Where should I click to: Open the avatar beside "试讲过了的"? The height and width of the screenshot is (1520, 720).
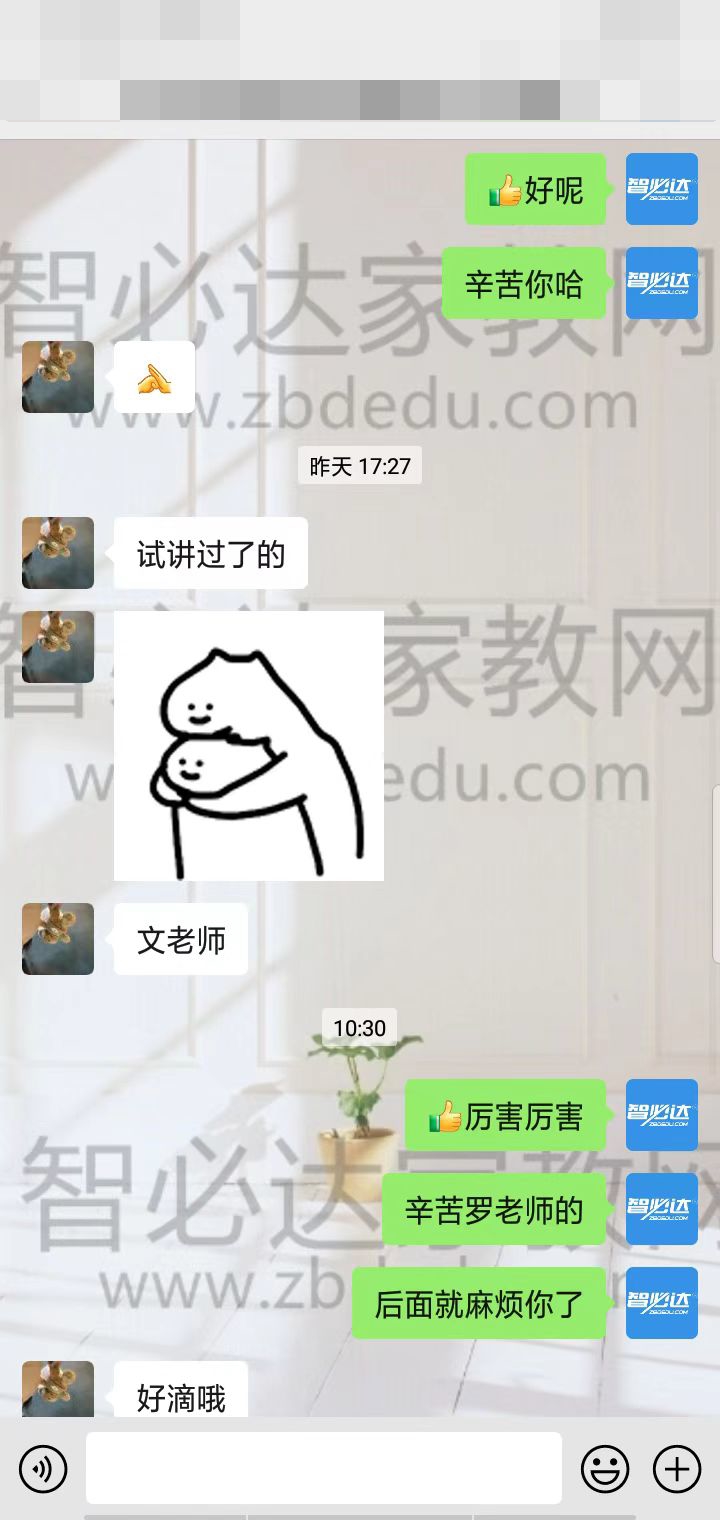[x=58, y=553]
